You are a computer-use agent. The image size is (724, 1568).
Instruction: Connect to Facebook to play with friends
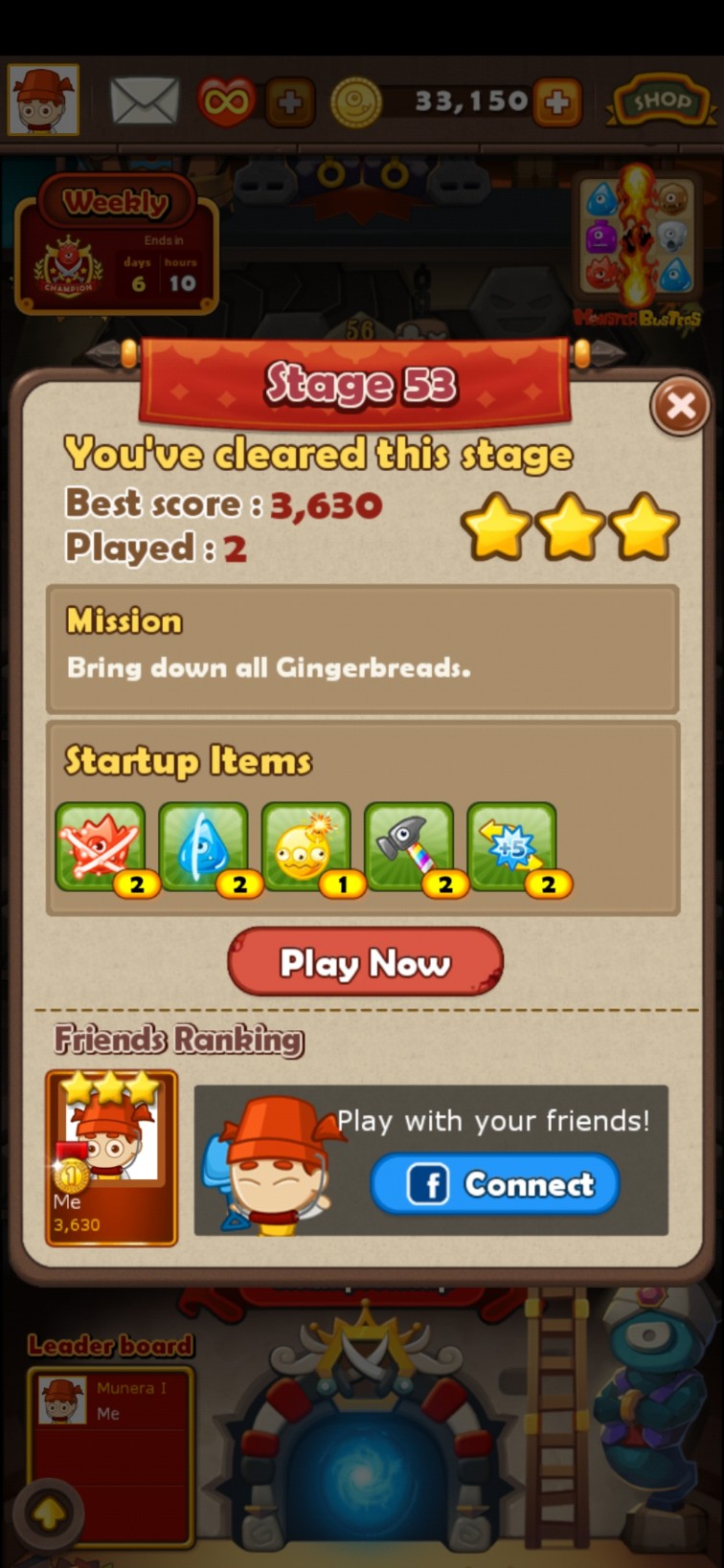coord(495,1184)
